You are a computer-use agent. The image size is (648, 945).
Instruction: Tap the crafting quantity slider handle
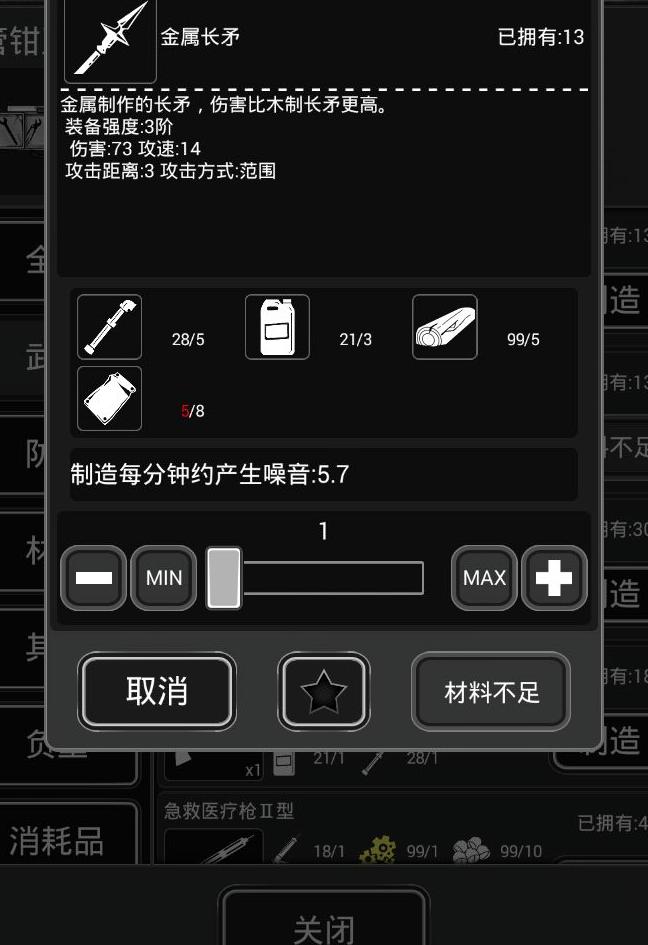pos(224,578)
